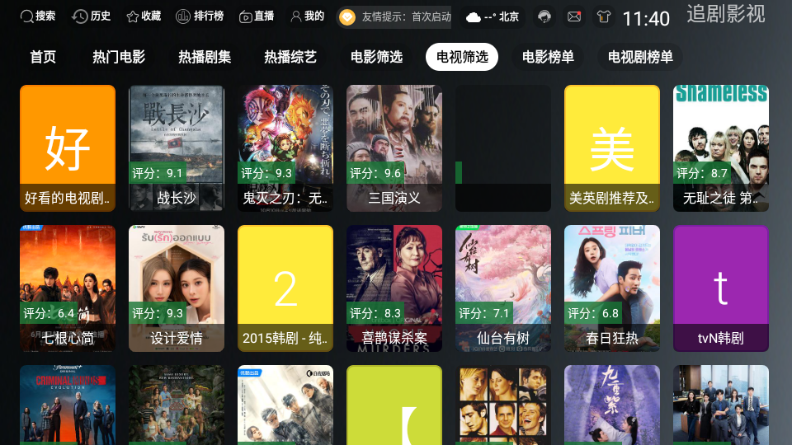Select the tvN韩剧 tile

721,288
